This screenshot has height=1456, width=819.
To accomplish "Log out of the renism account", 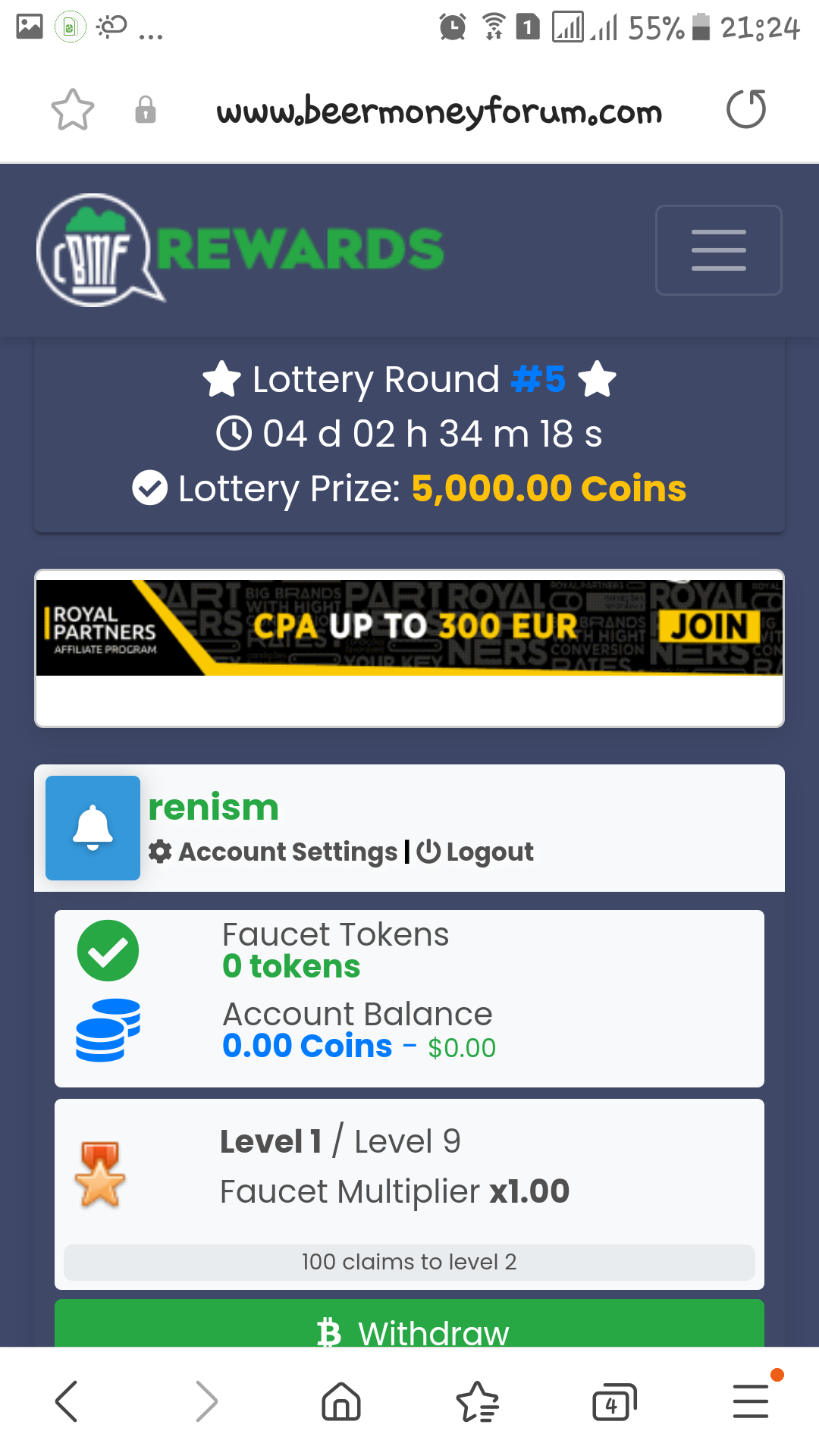I will point(476,852).
